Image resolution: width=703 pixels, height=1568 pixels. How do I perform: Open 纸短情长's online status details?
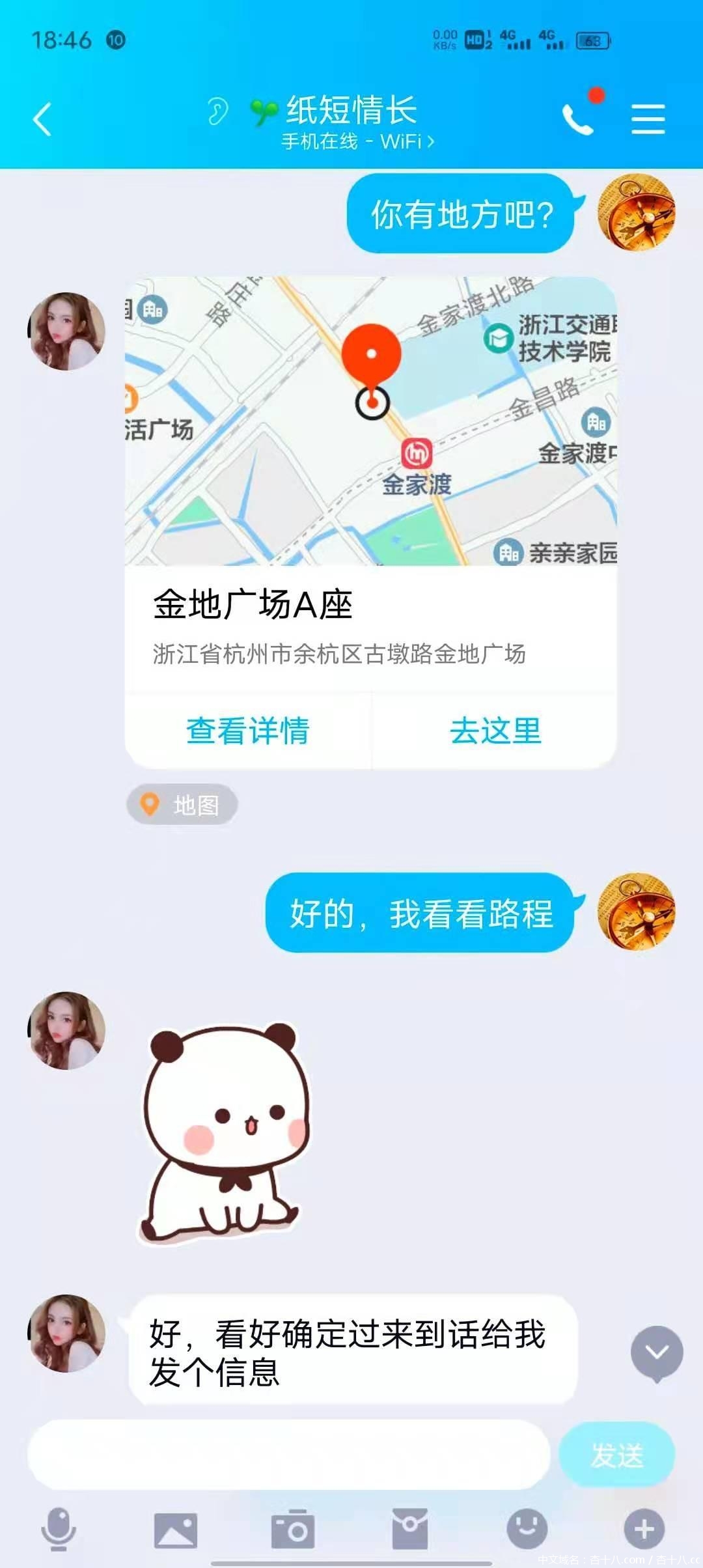coord(357,141)
